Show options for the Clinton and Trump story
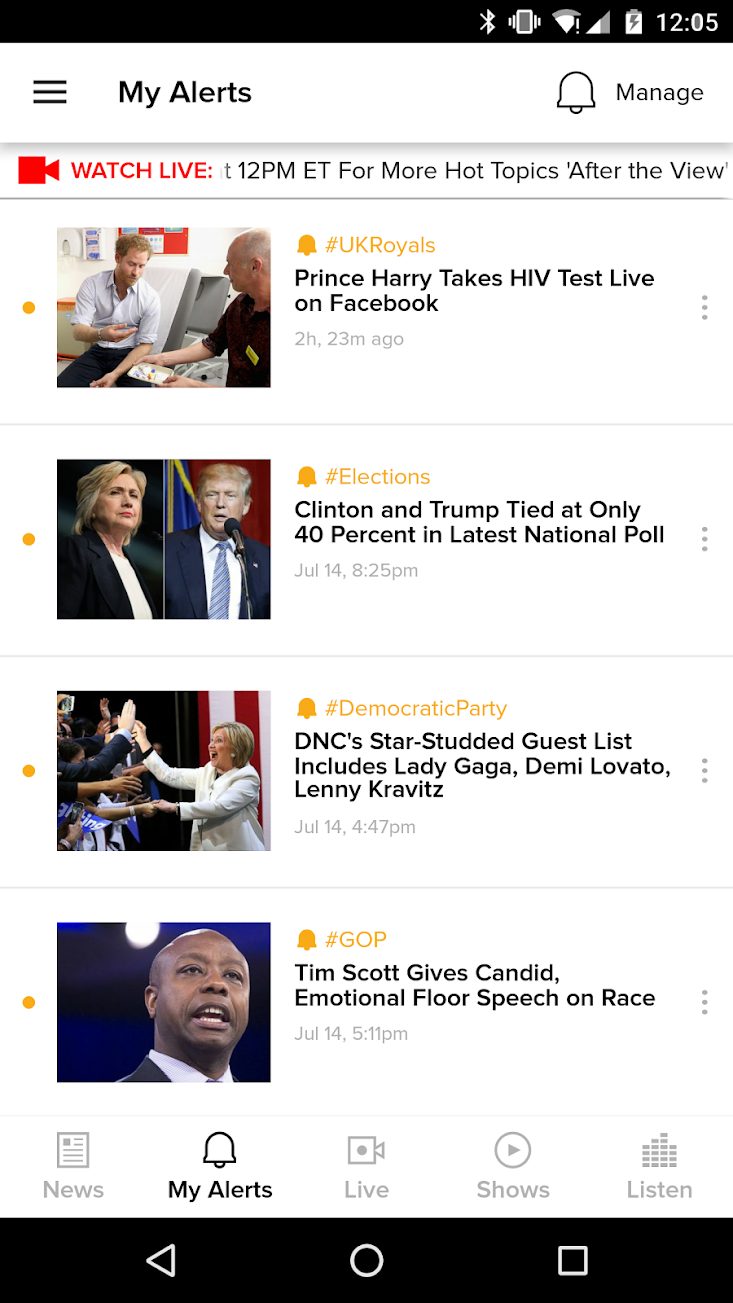 (x=705, y=539)
